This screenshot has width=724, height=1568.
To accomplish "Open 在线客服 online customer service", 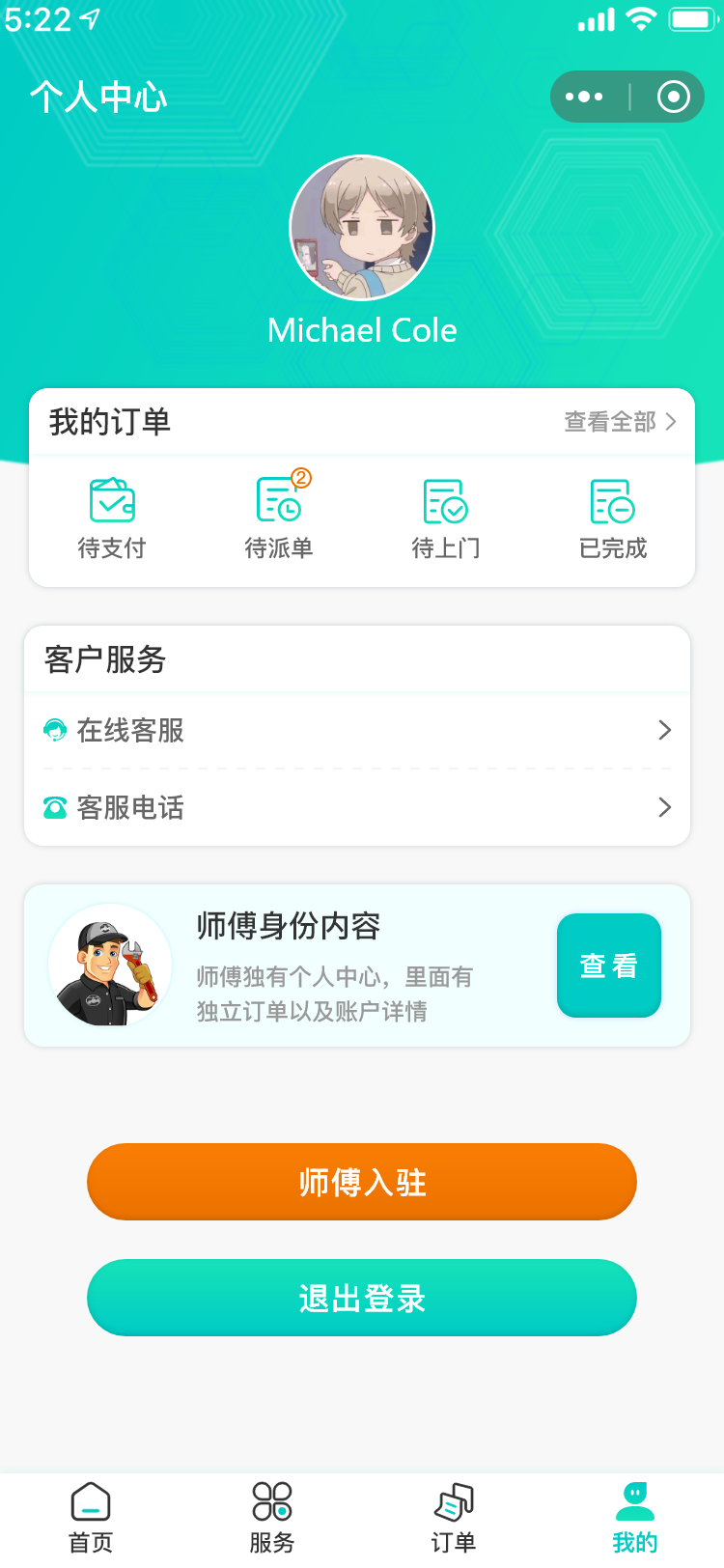I will 357,731.
